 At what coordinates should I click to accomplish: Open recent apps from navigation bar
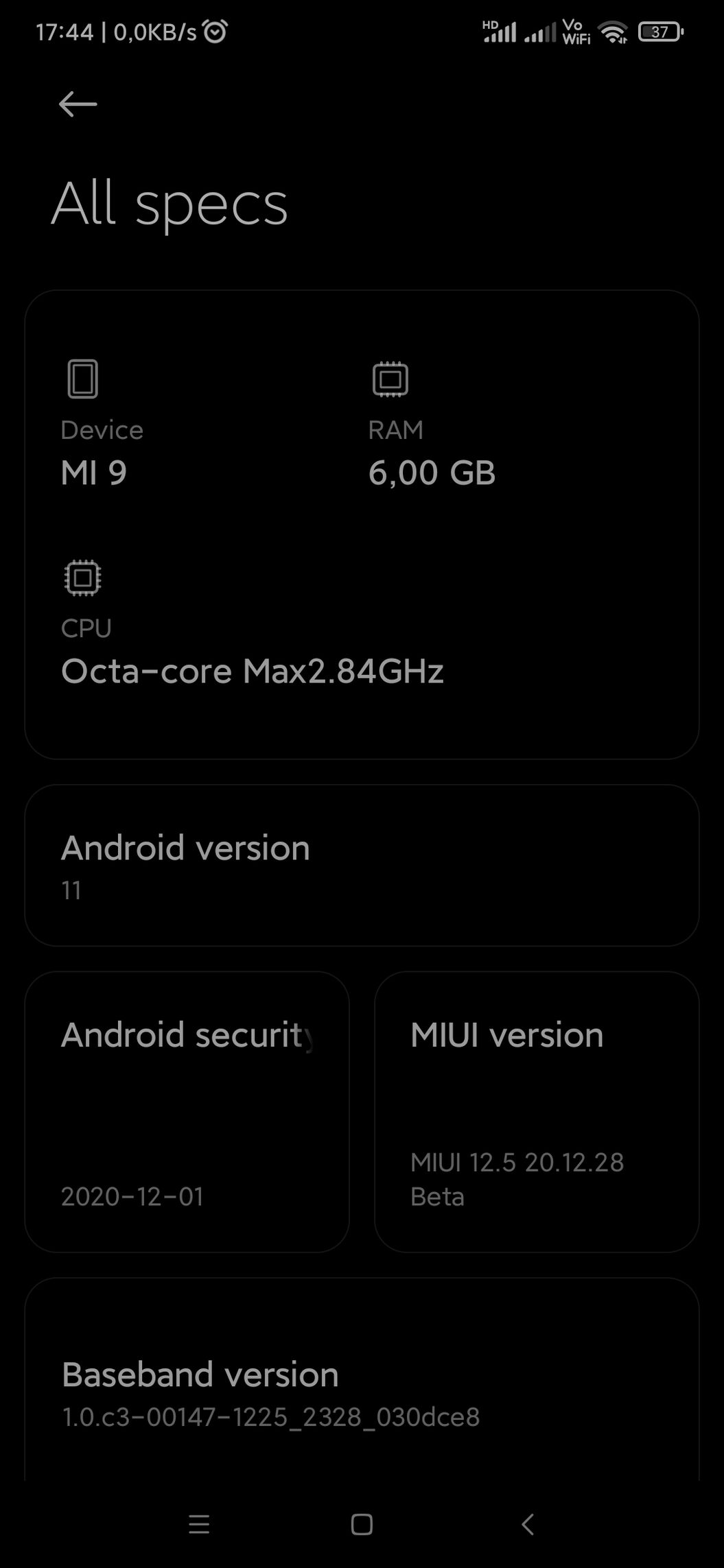[199, 1525]
